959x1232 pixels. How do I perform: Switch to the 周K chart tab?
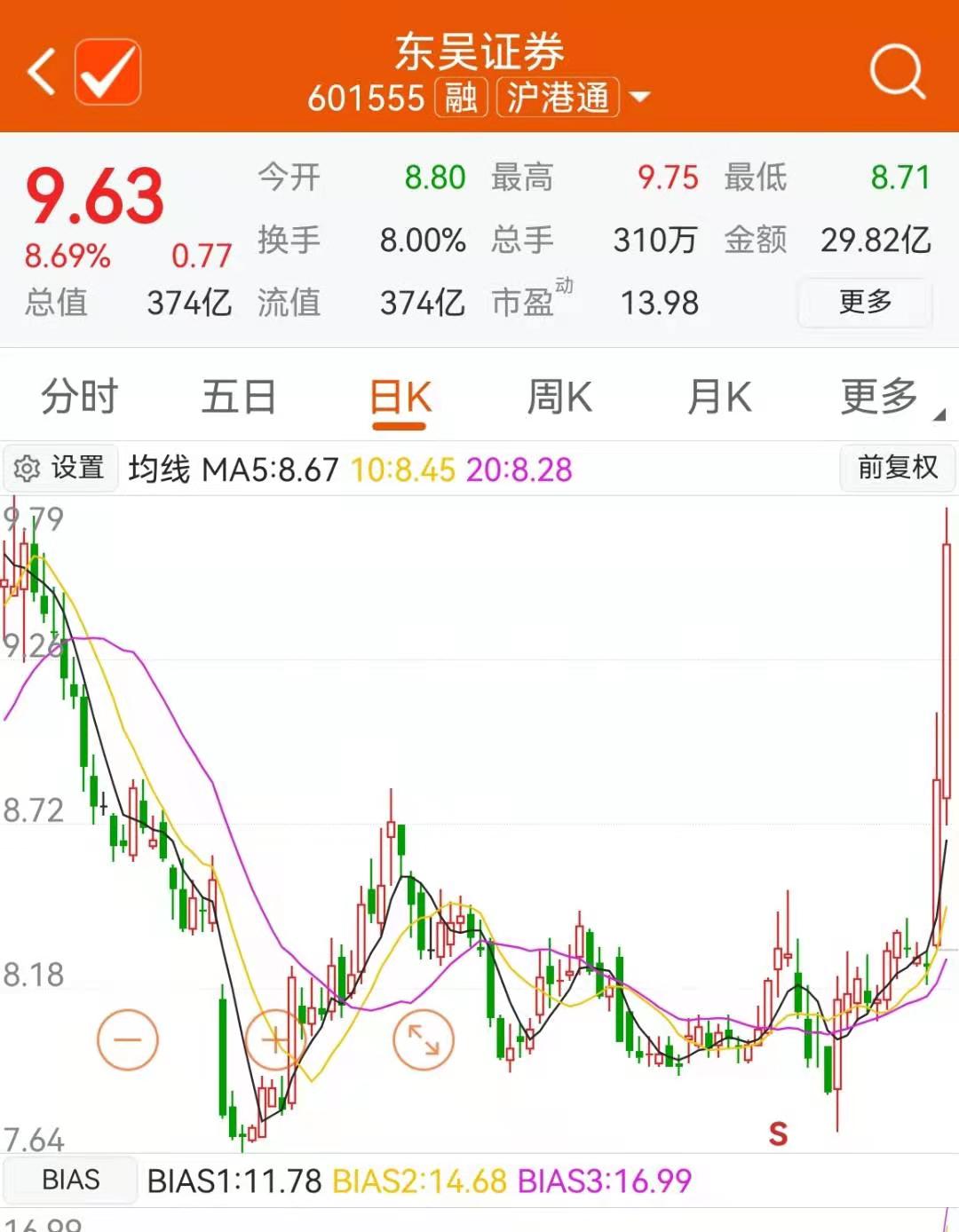559,397
